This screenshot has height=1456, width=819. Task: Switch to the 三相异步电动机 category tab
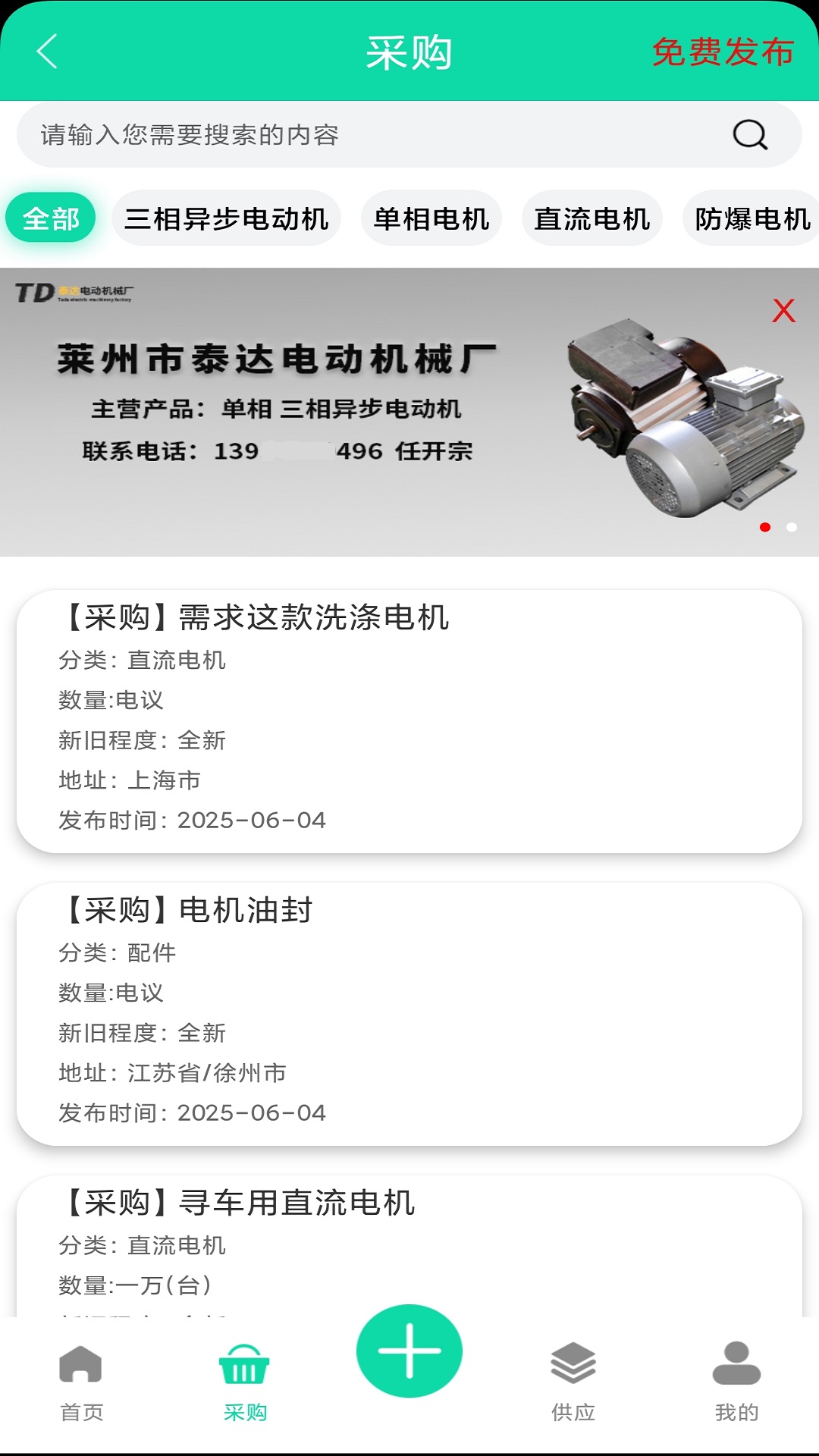pos(227,218)
